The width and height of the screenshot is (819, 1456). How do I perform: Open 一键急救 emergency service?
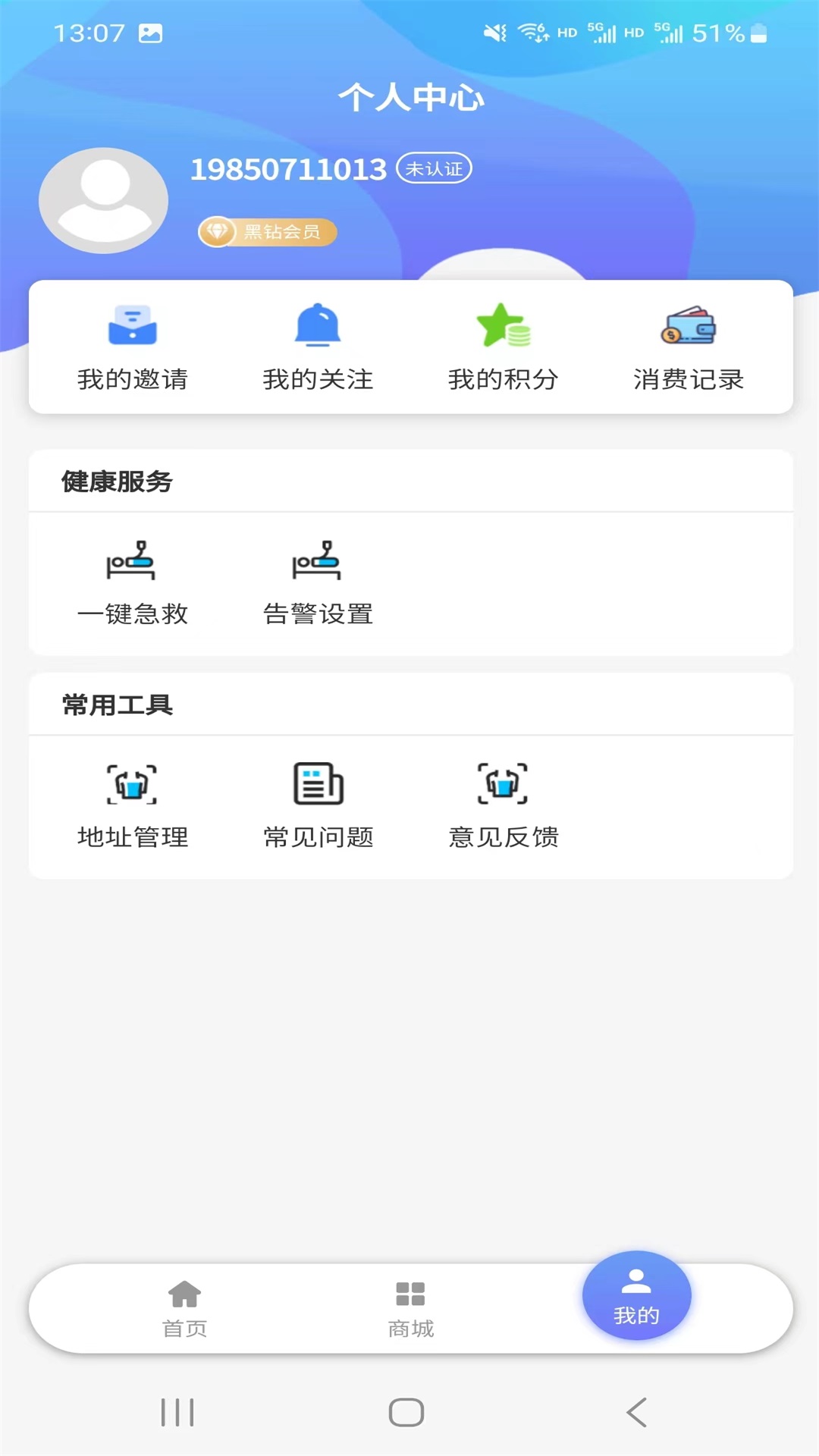coord(133,582)
